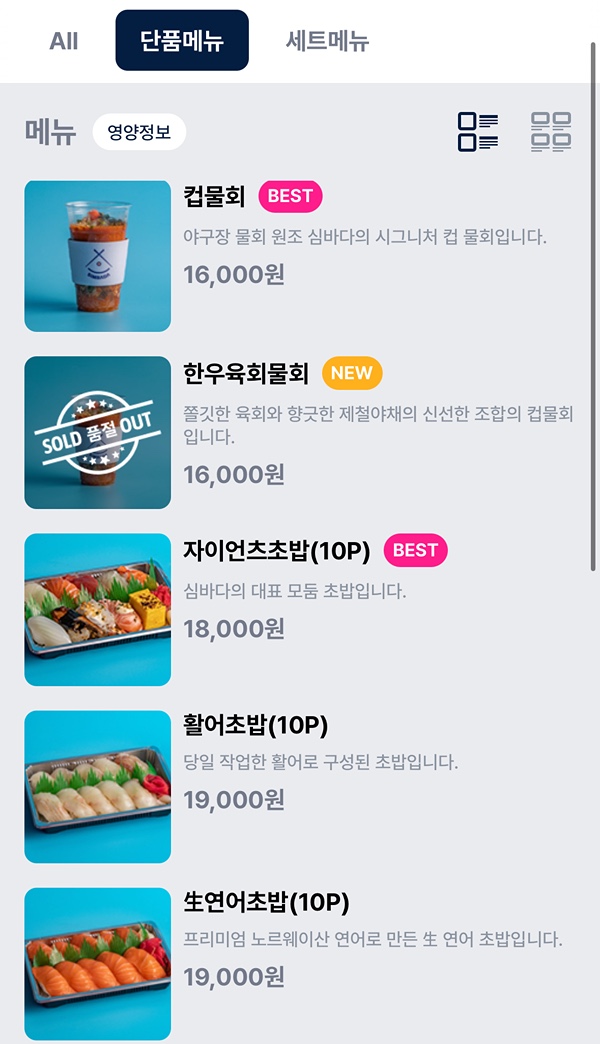Switch to the All tab
600x1044 pixels.
point(64,41)
